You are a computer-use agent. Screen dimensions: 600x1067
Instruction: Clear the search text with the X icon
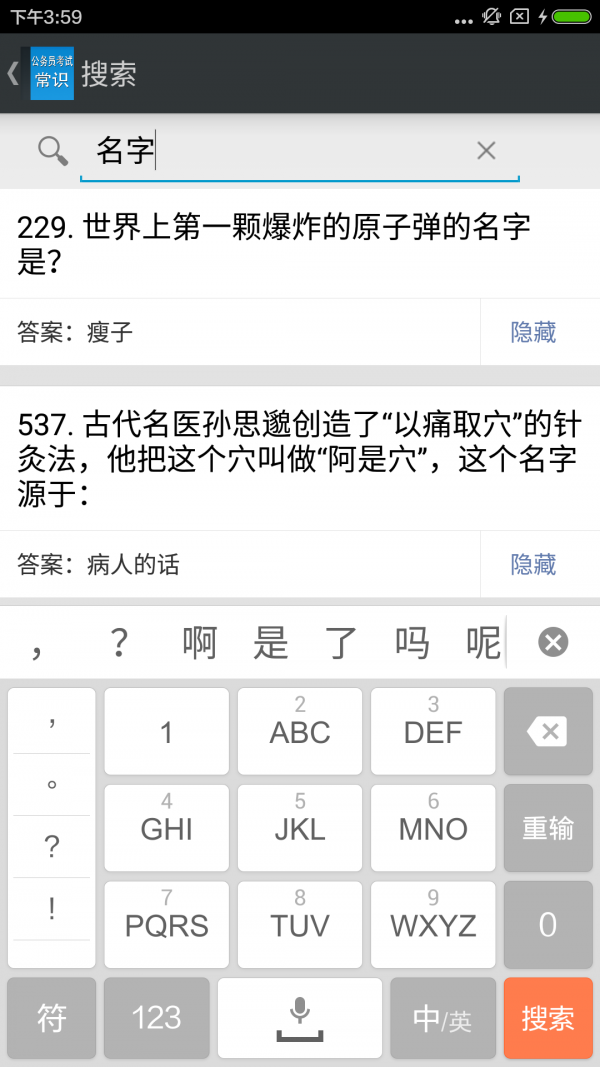click(x=486, y=151)
